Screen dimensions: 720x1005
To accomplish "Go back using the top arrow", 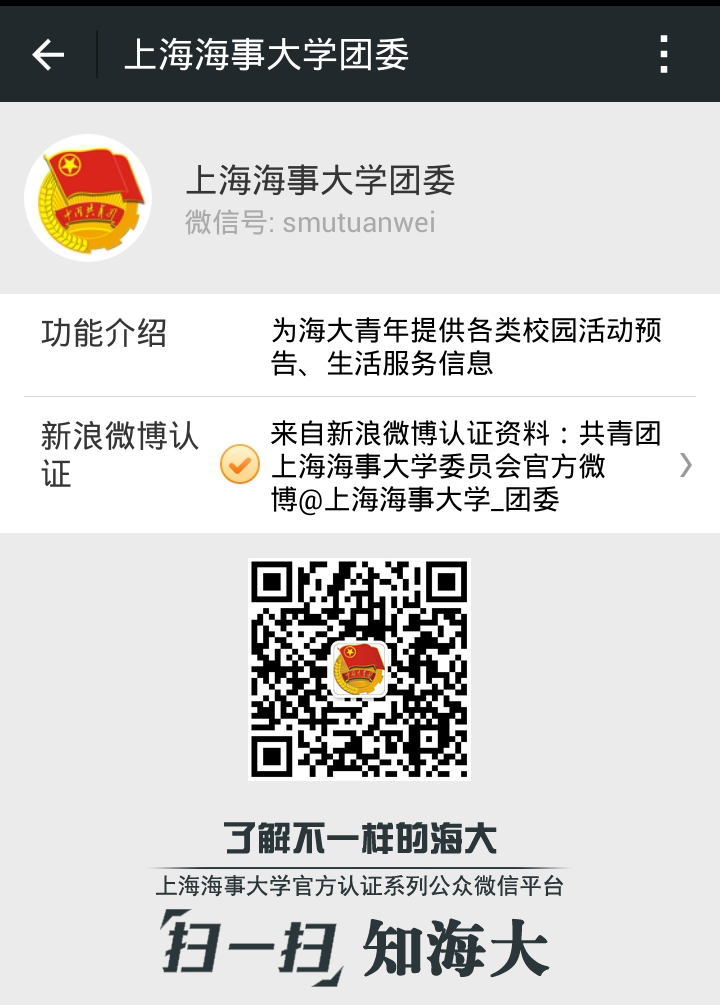I will click(48, 55).
